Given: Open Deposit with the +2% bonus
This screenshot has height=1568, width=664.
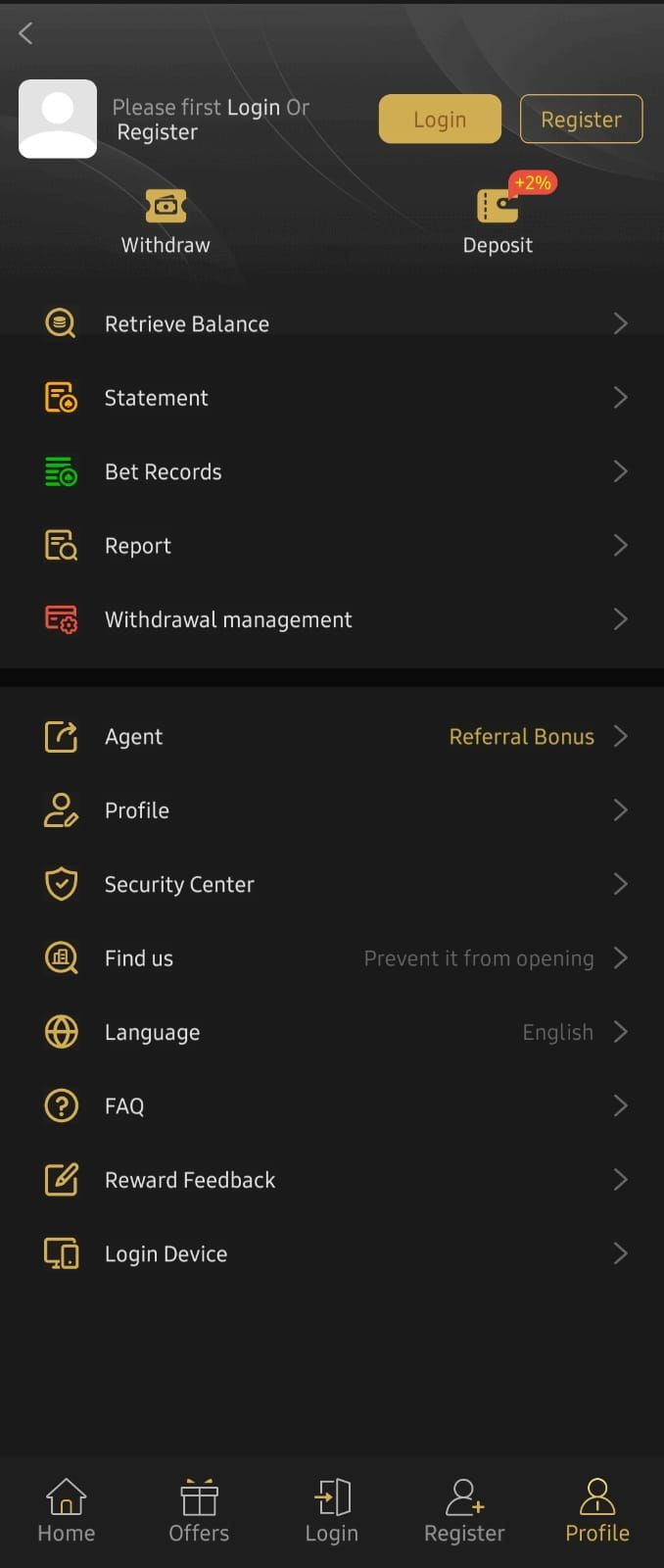Looking at the screenshot, I should [x=498, y=222].
